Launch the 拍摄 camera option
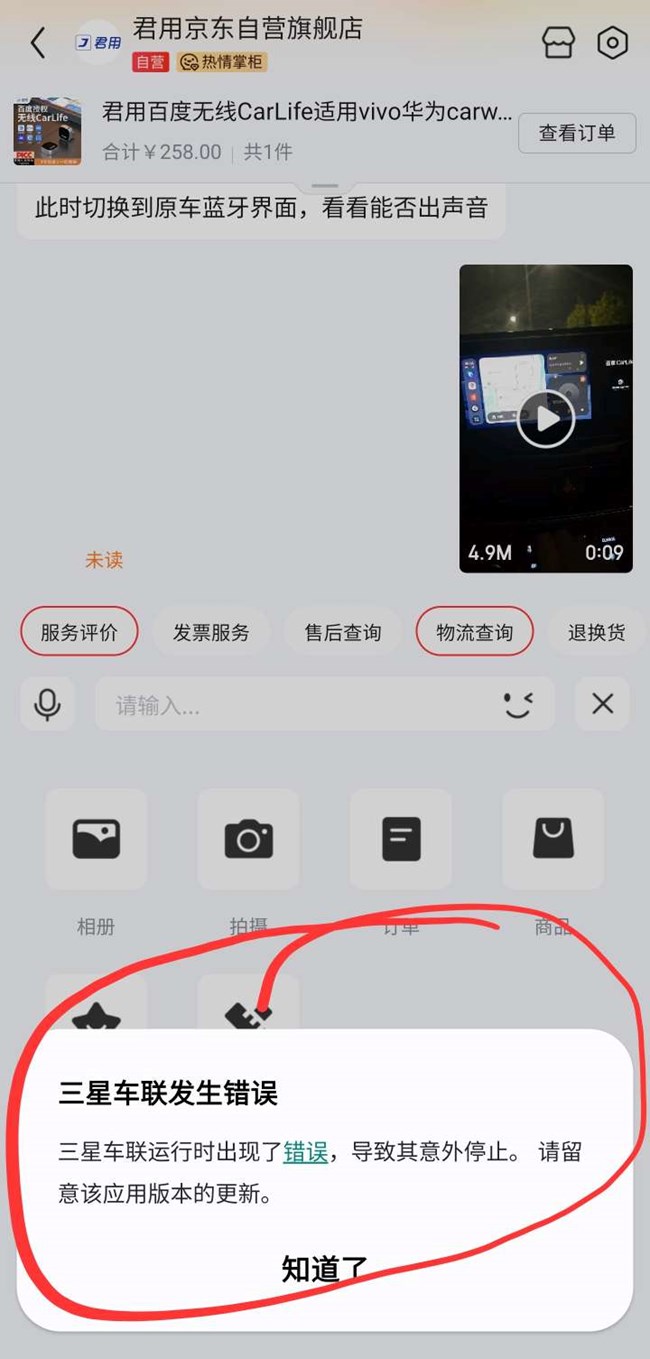Screen dimensions: 650x1359 click(x=248, y=839)
